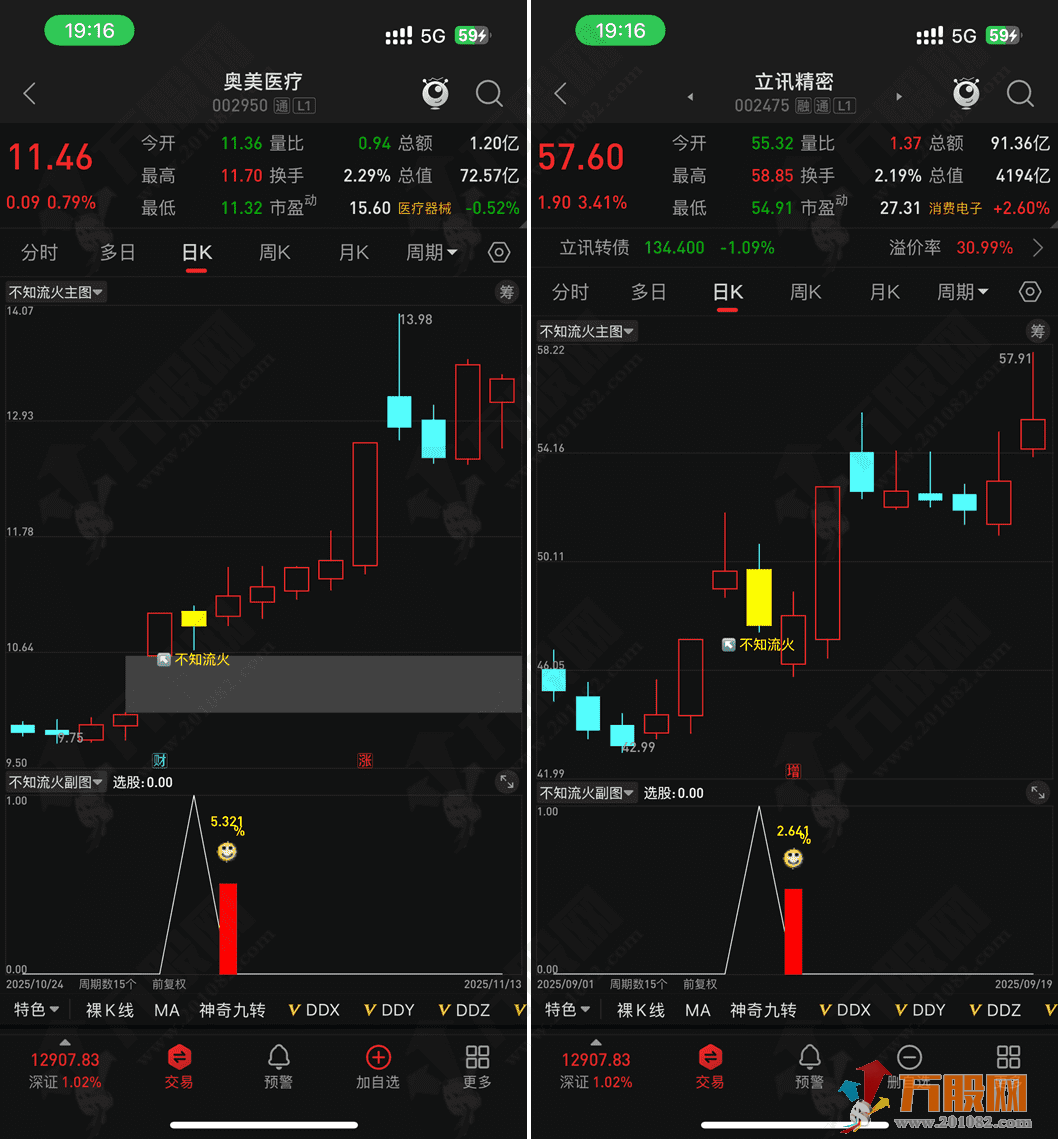Viewport: 1058px width, 1139px height.
Task: Enable the DDZ indicator toggle
Action: pos(463,1010)
